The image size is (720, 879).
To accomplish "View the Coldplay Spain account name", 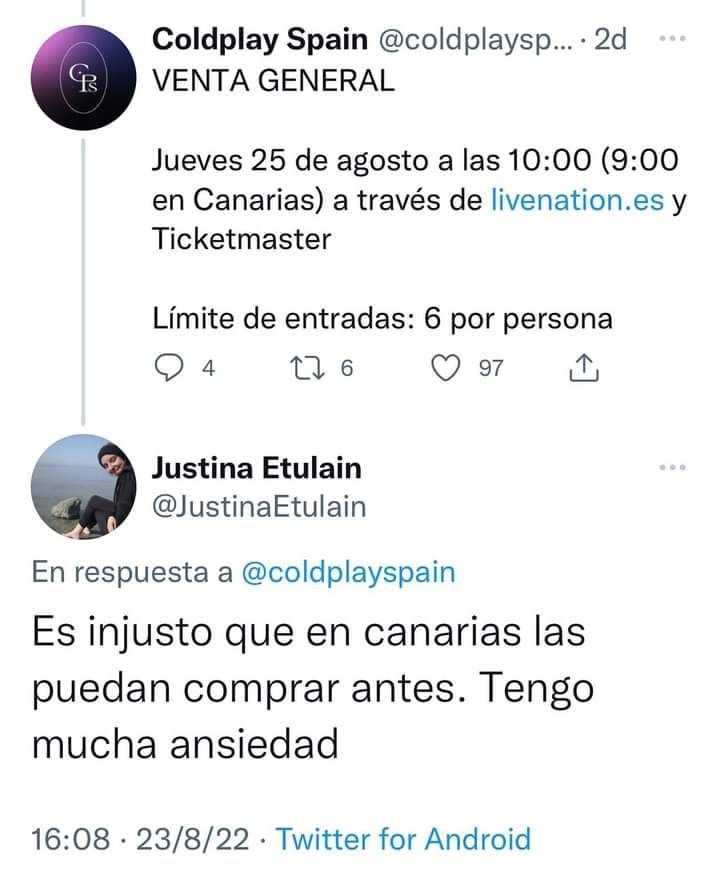I will pos(260,40).
